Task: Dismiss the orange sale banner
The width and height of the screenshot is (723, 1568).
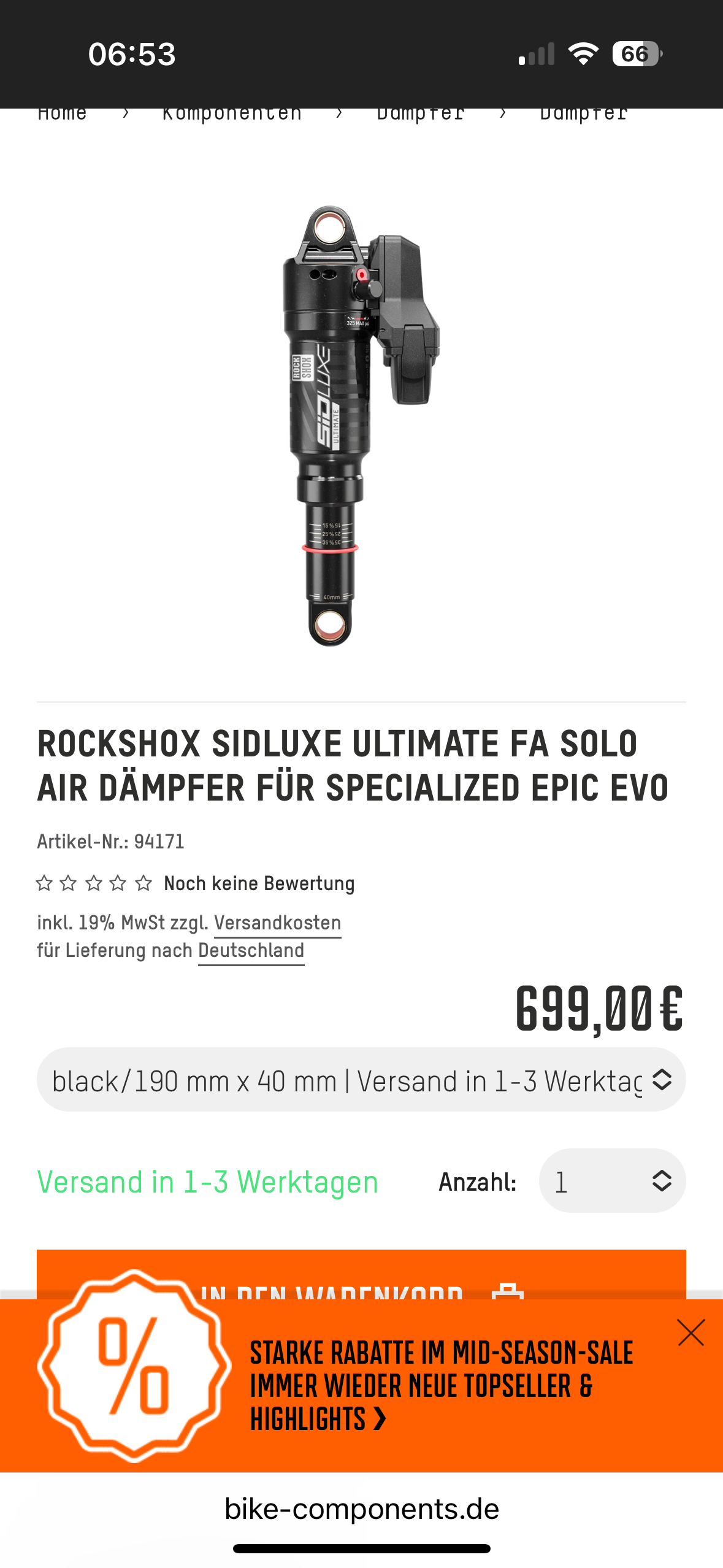Action: coord(690,1332)
